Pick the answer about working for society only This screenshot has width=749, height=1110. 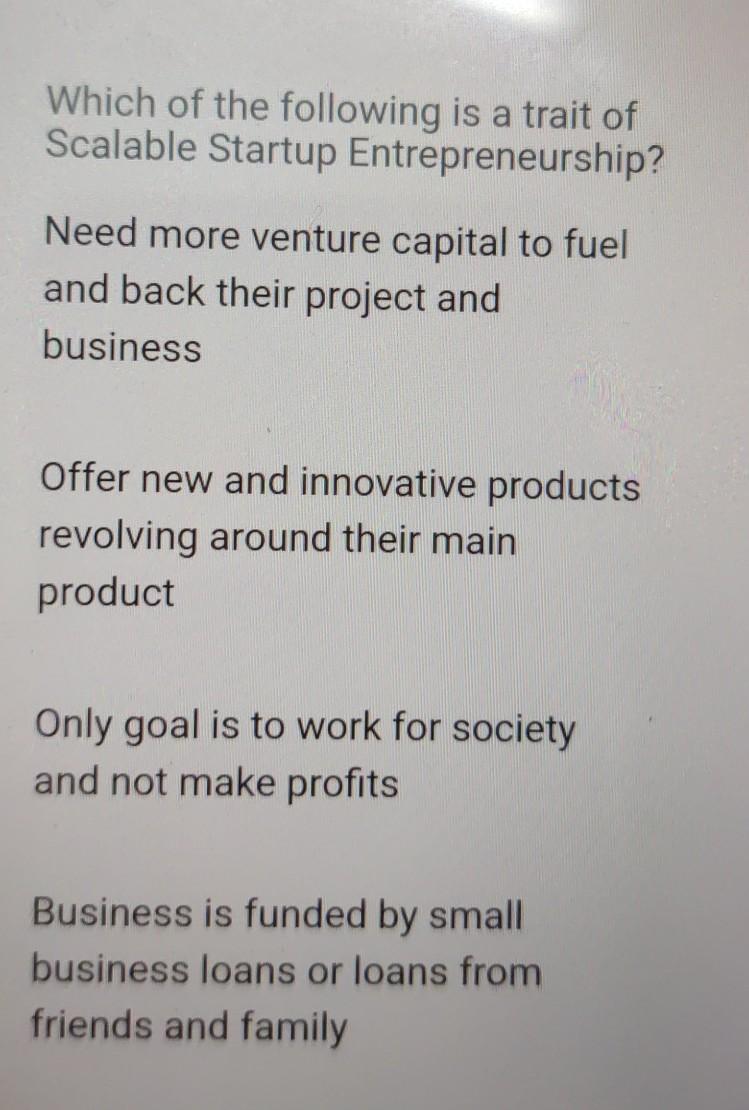304,755
